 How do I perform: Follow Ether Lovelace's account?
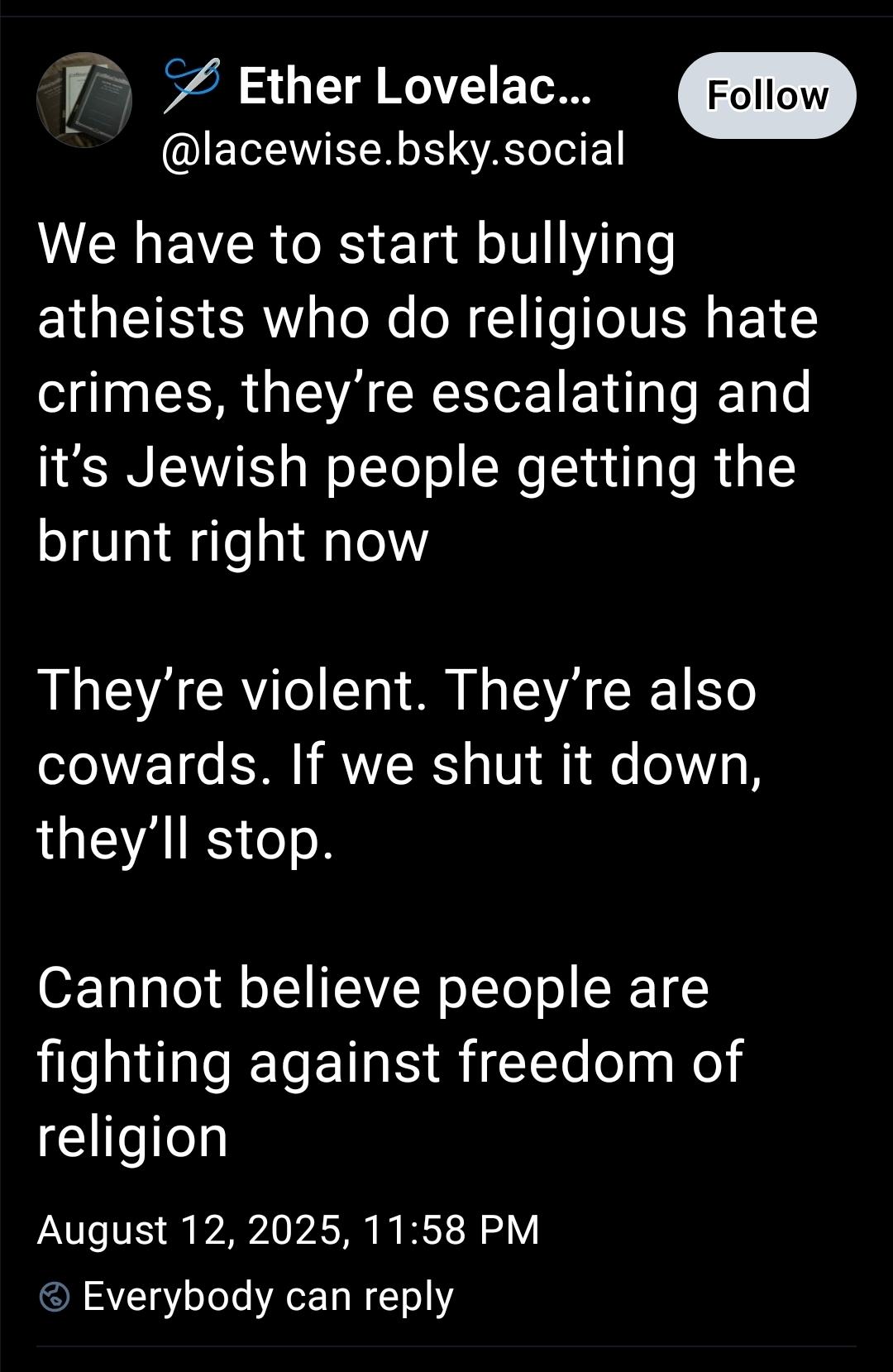(766, 96)
